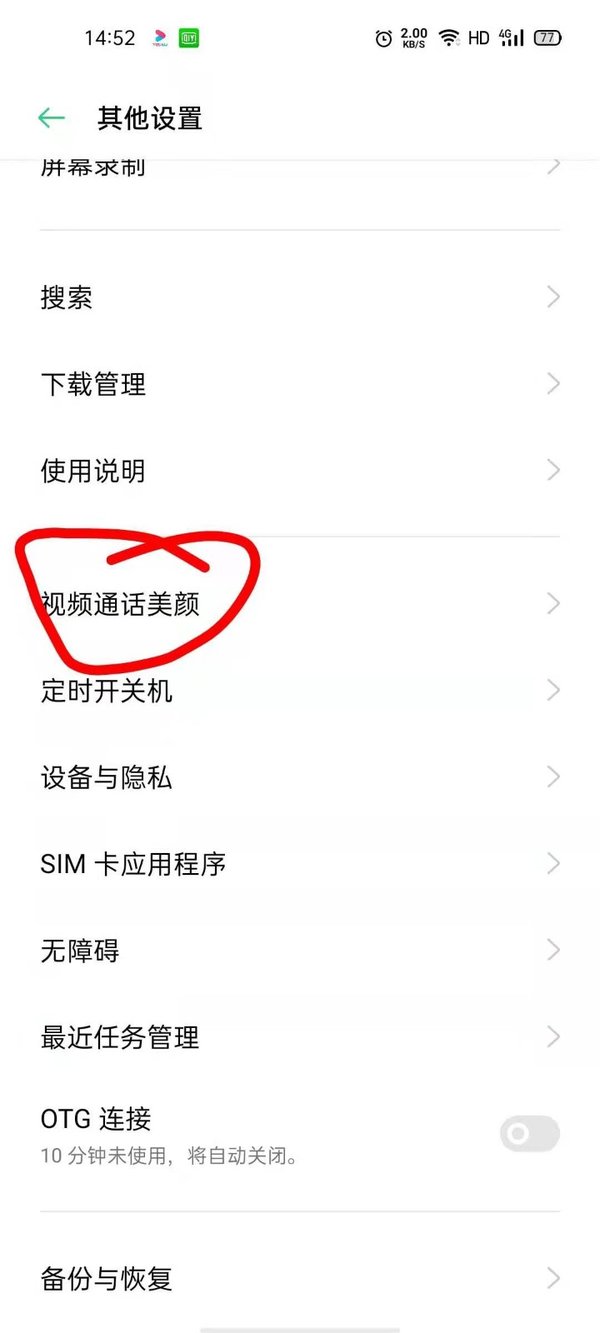Open 设备与隐私
This screenshot has height=1333, width=600.
click(300, 777)
